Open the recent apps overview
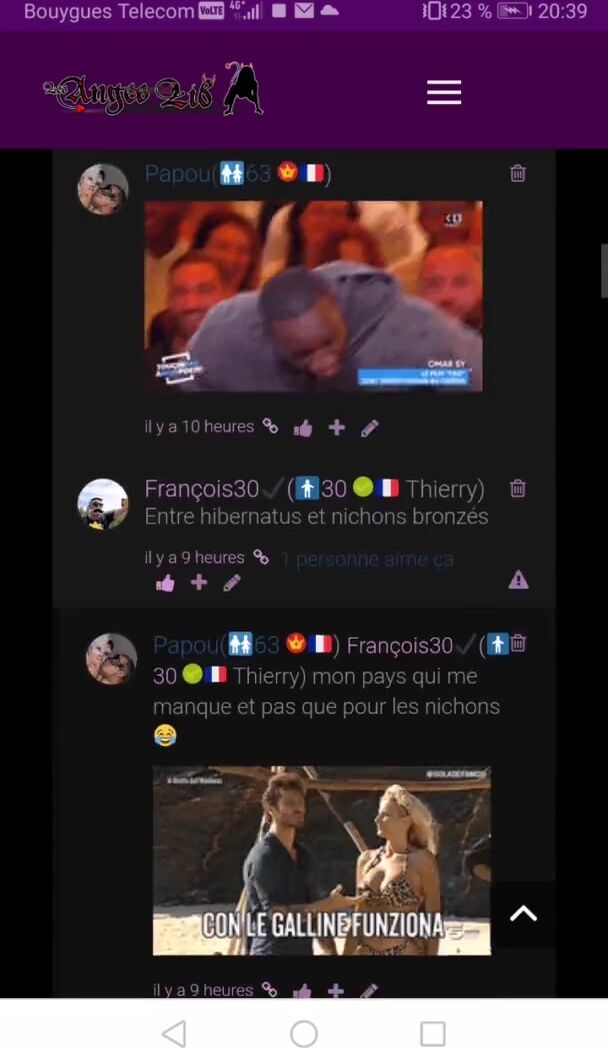Screen dimensions: 608x1048 tap(432, 1033)
